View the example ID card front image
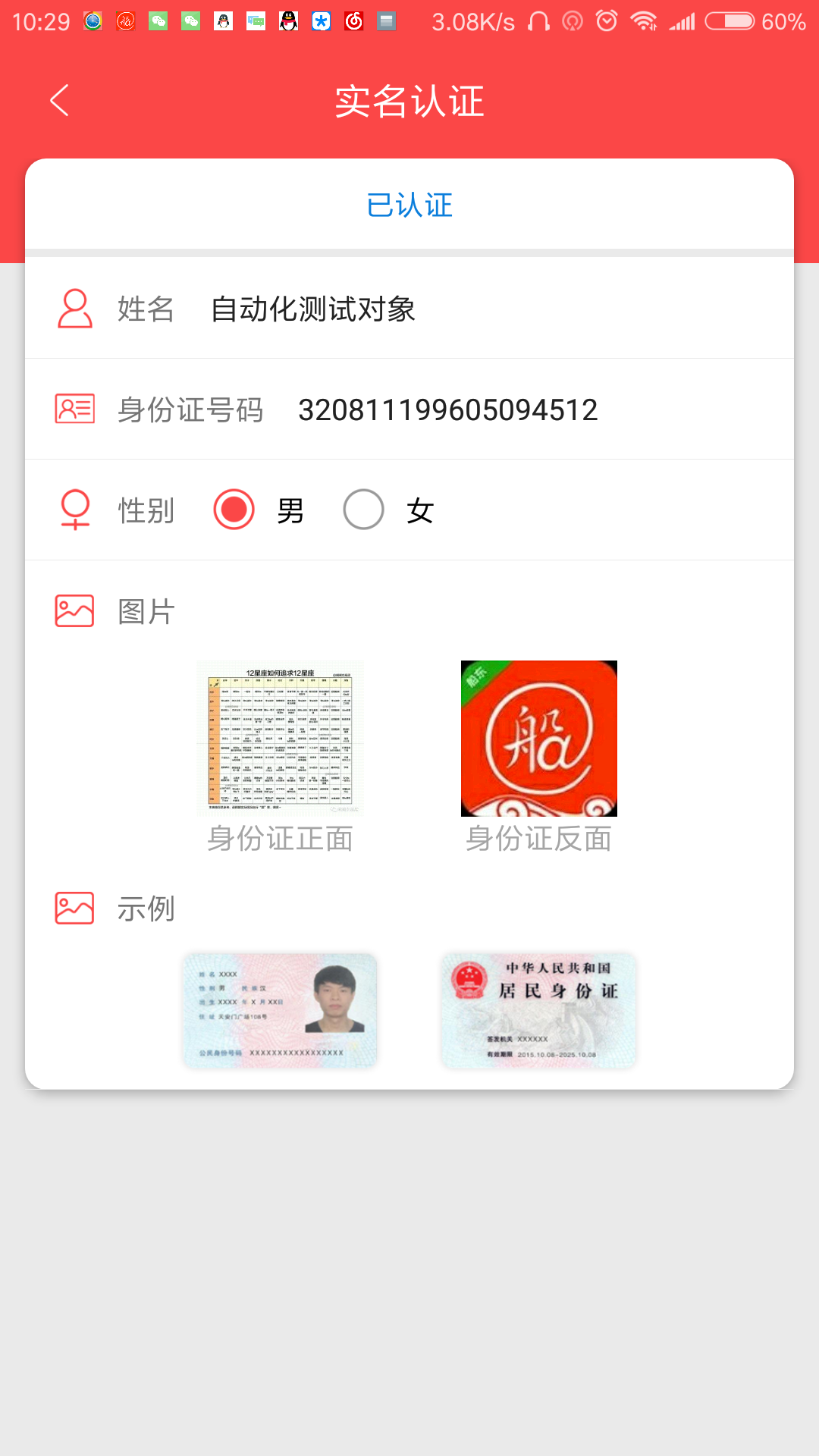This screenshot has height=1456, width=819. point(280,1011)
